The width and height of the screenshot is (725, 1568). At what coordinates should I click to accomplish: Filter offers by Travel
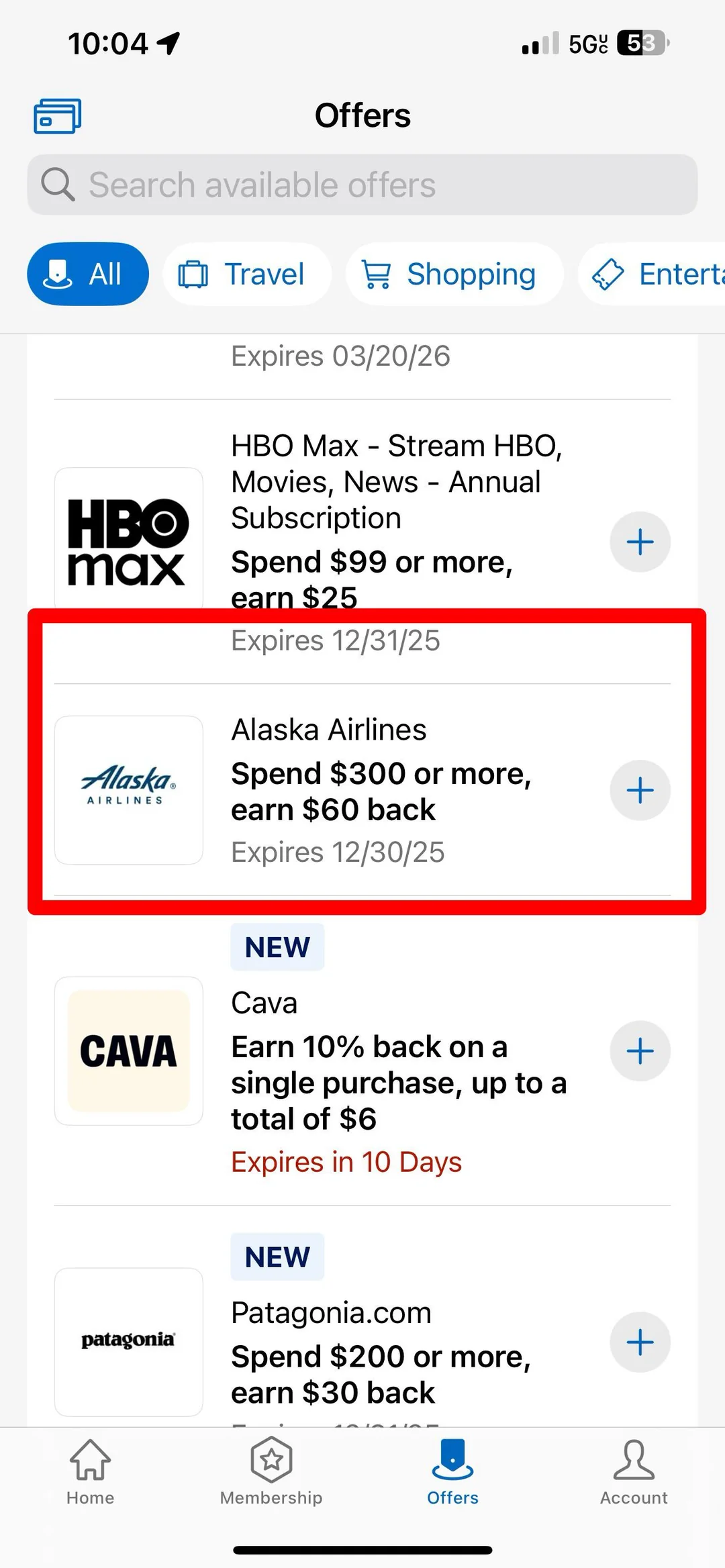pos(246,274)
